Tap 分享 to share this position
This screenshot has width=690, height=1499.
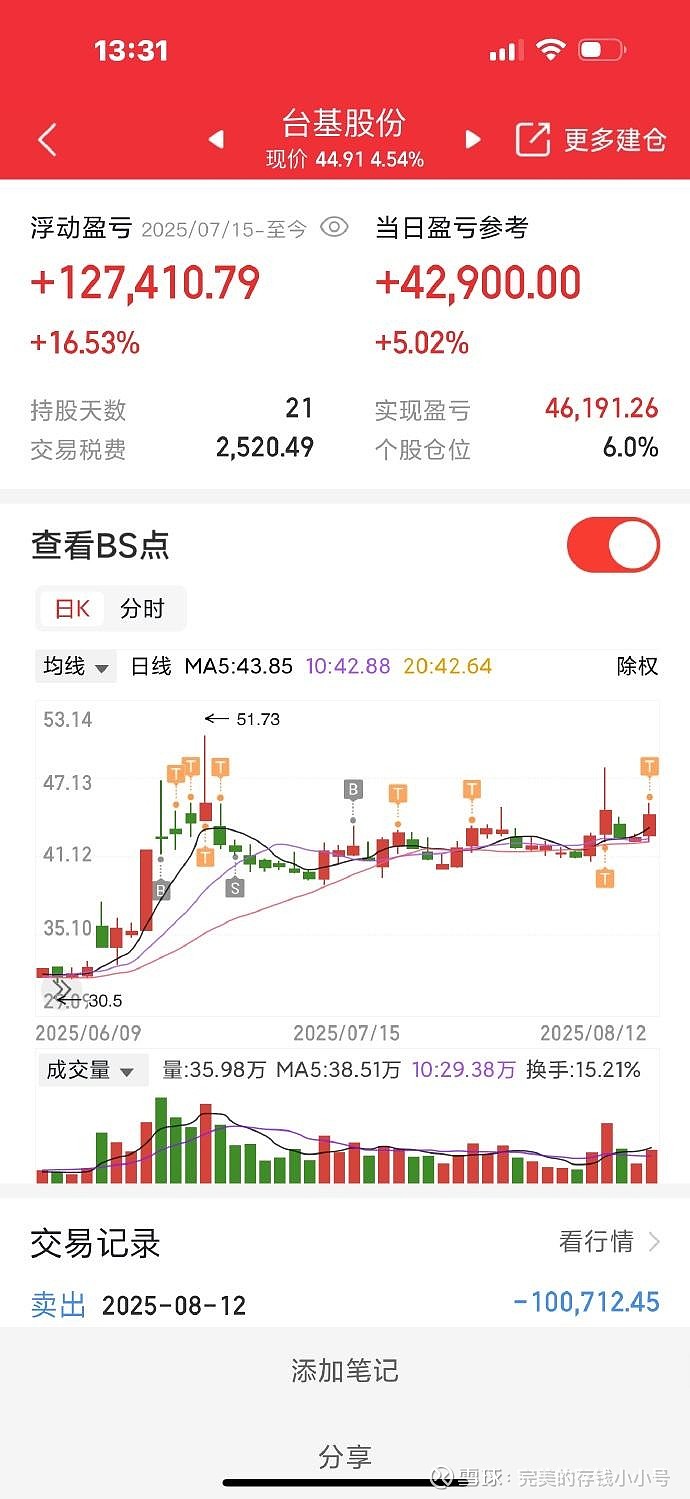click(345, 1456)
